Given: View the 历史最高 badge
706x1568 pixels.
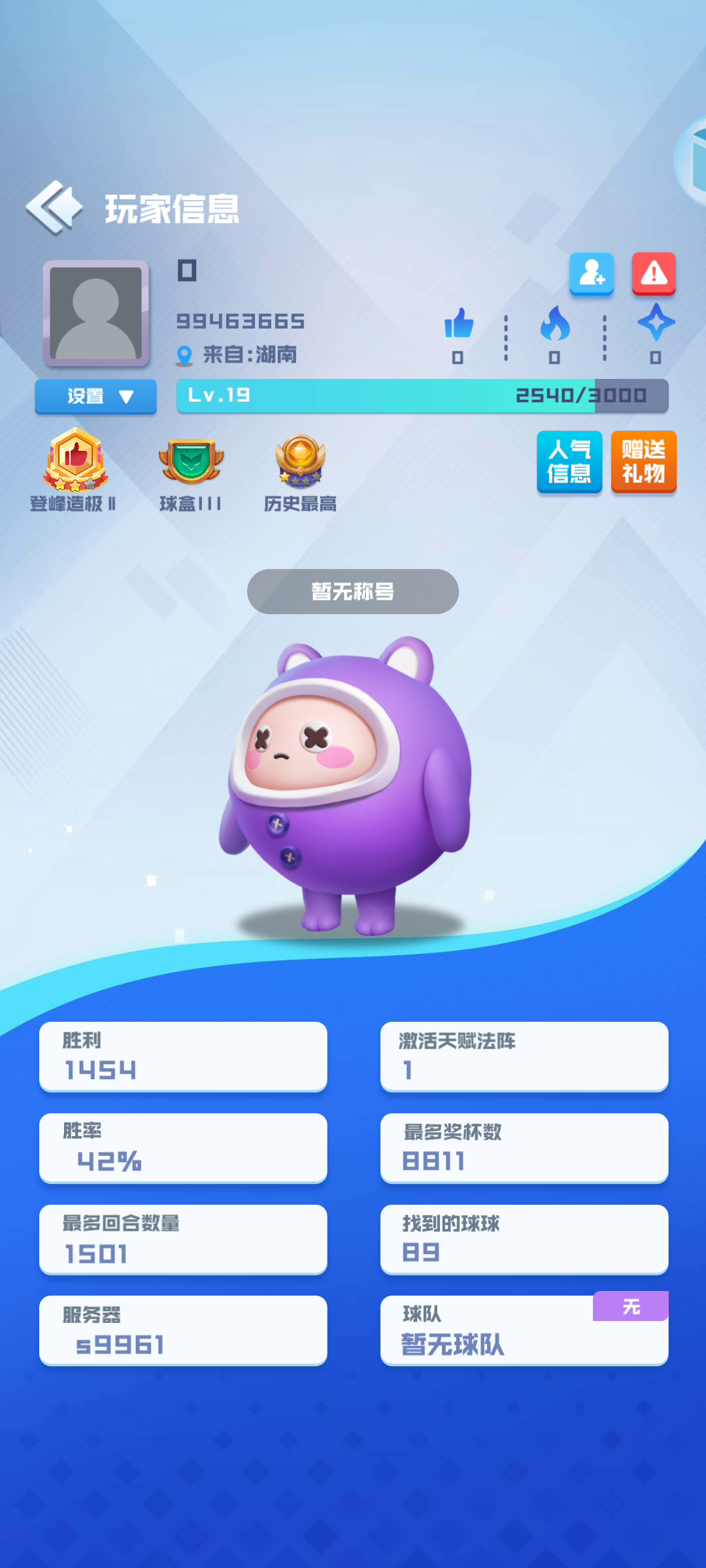Looking at the screenshot, I should 301,462.
